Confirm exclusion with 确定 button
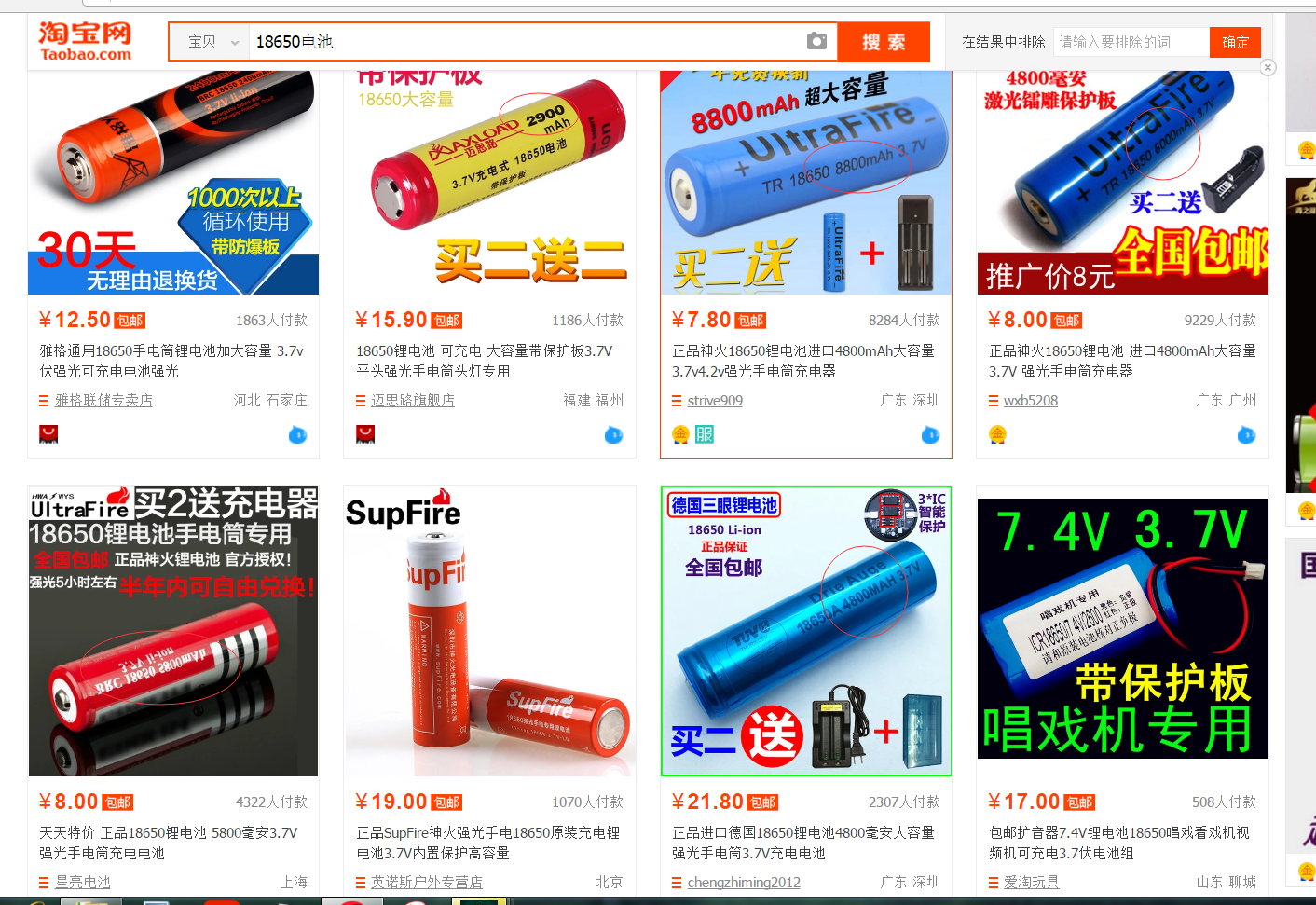This screenshot has width=1316, height=905. tap(1235, 42)
